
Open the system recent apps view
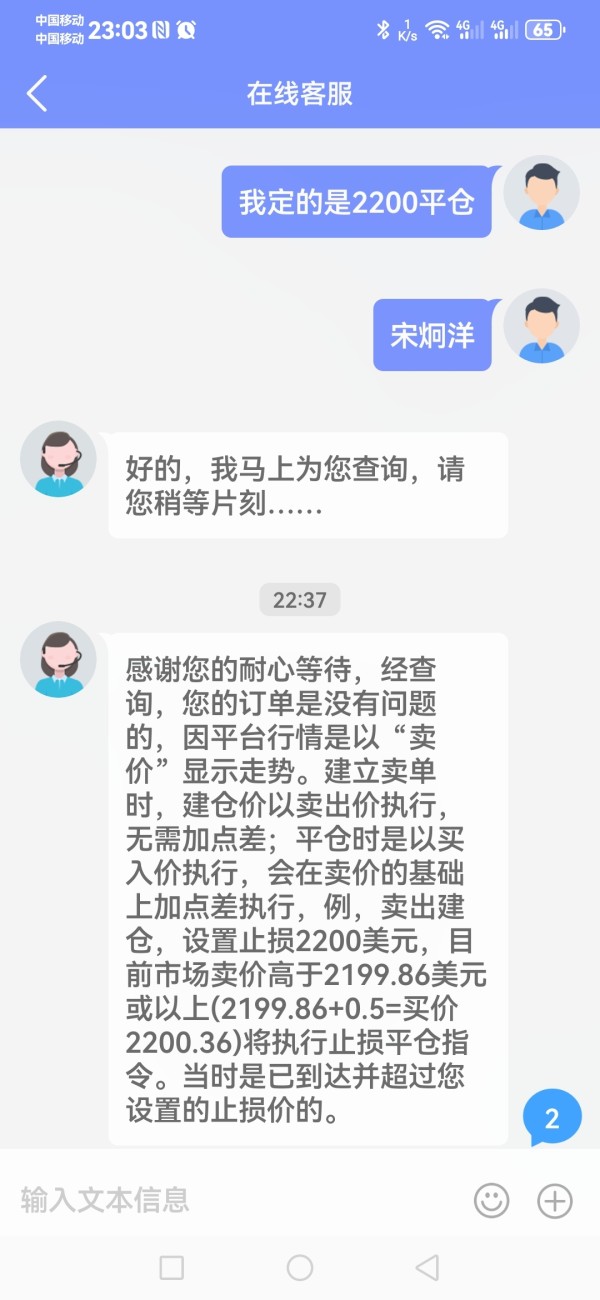(172, 1268)
